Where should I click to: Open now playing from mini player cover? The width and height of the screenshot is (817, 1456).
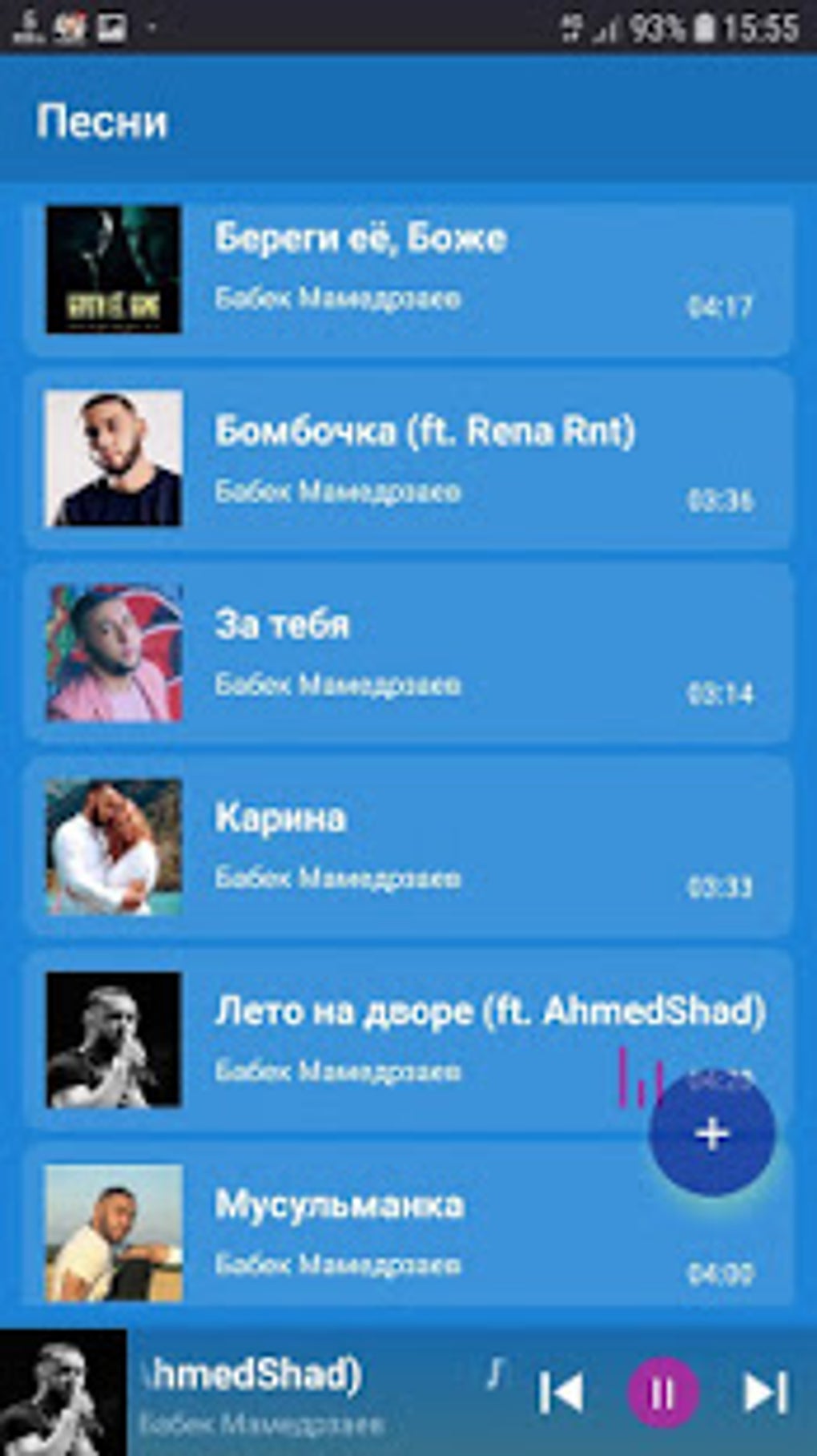[62, 1393]
